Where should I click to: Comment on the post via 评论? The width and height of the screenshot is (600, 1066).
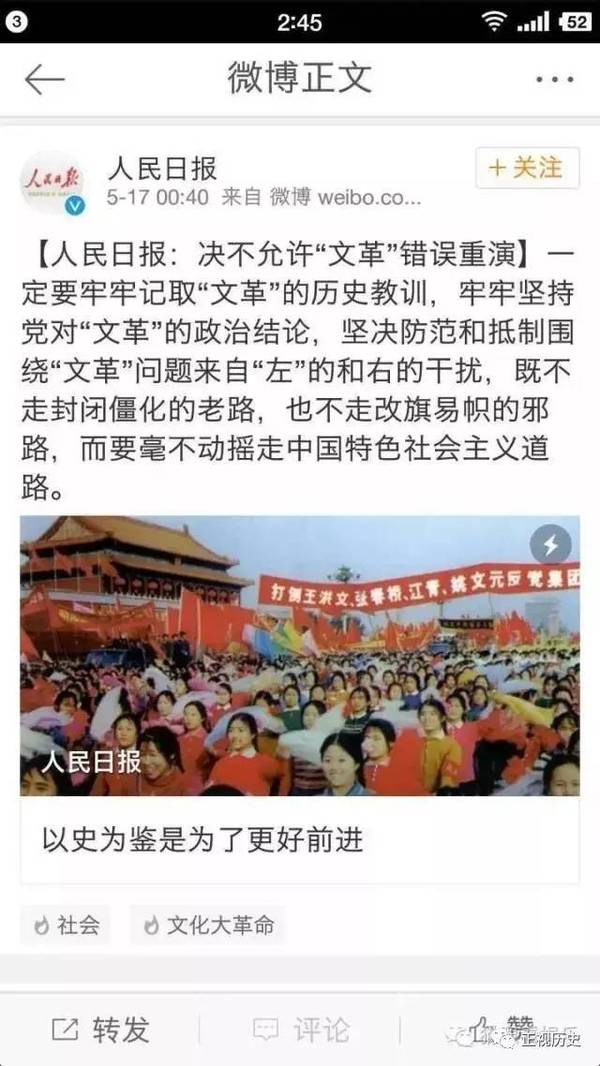coord(300,1029)
